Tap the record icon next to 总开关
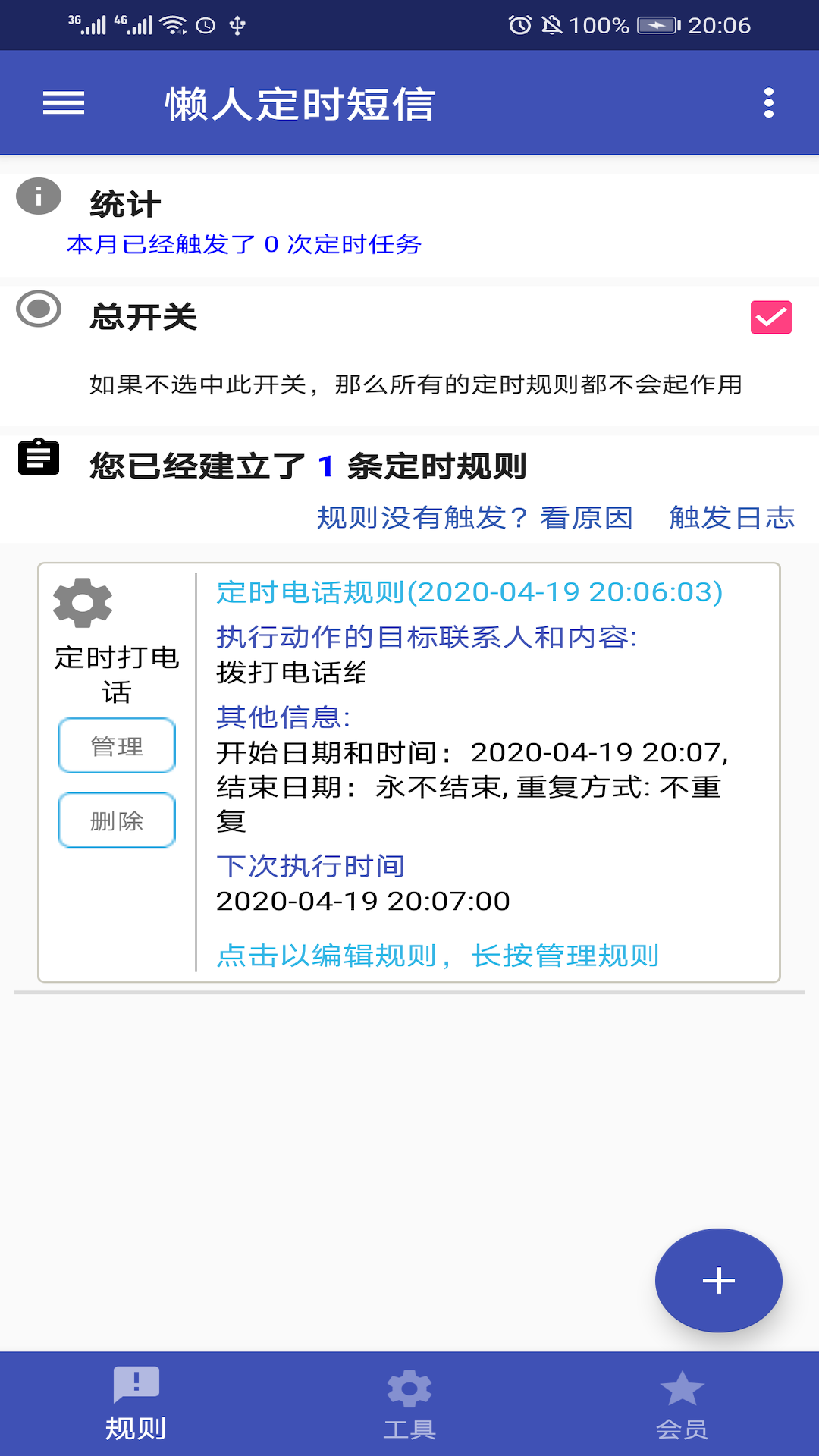Image resolution: width=819 pixels, height=1456 pixels. pos(39,311)
